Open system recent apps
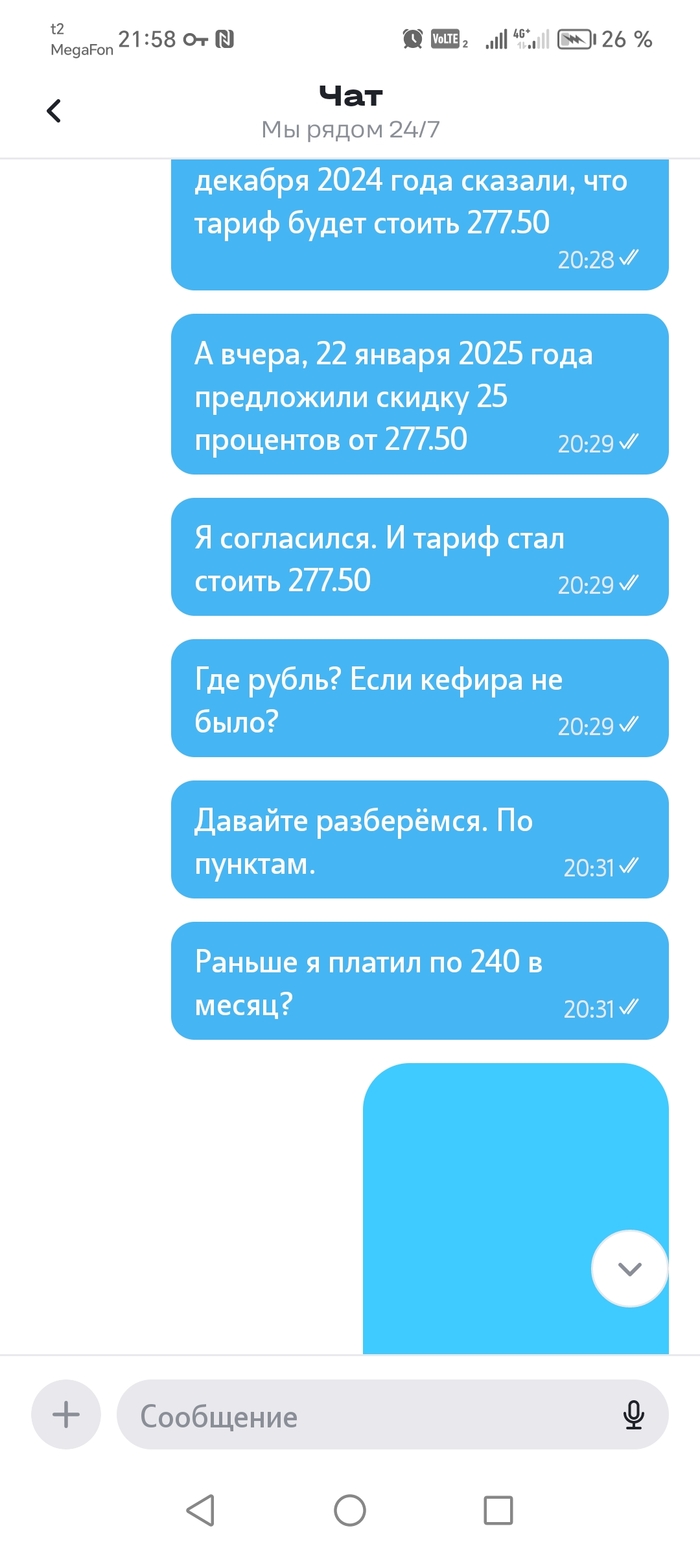Screen dimensions: 700x1548 click(x=498, y=1510)
